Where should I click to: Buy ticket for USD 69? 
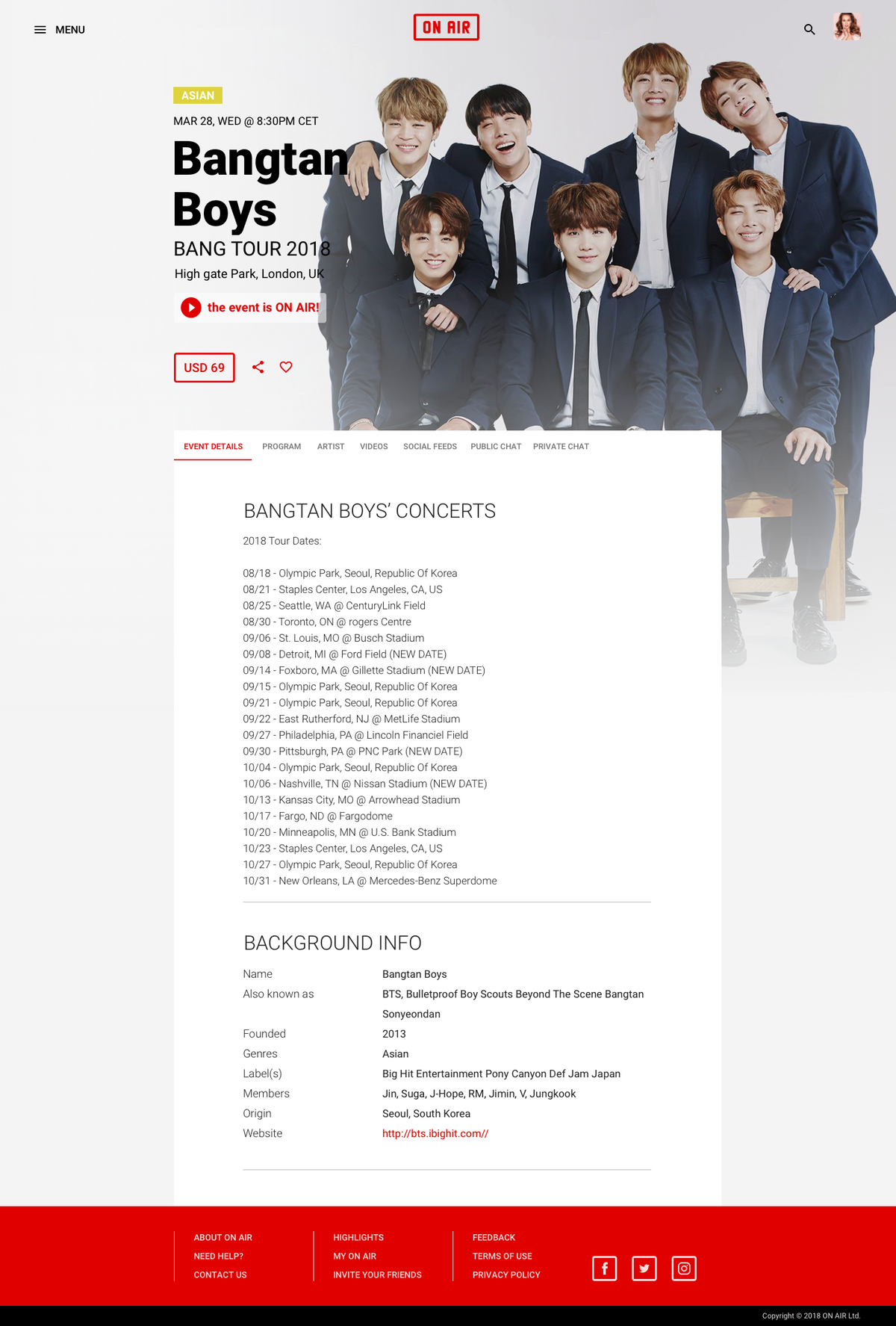[x=205, y=368]
